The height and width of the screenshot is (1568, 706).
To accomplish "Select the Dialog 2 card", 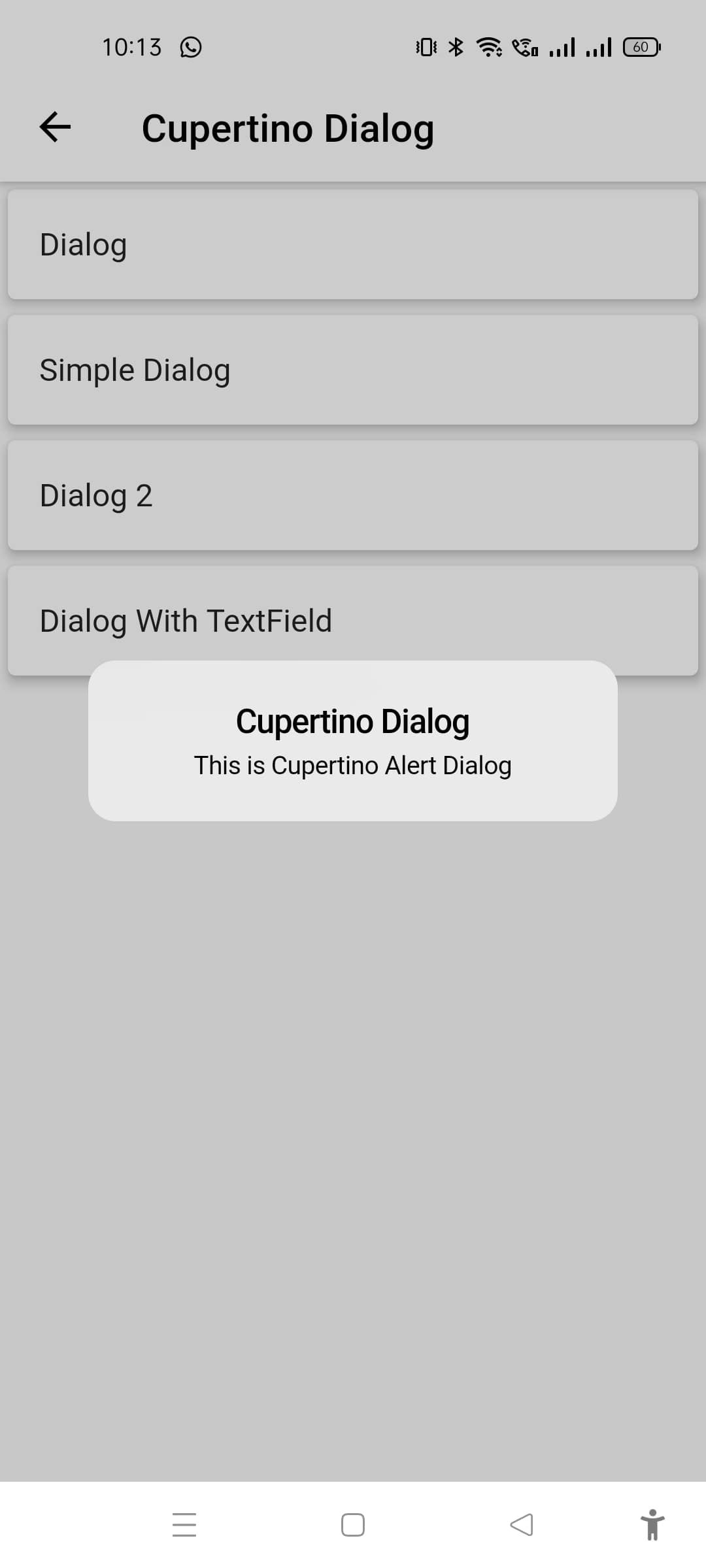I will pyautogui.click(x=353, y=495).
